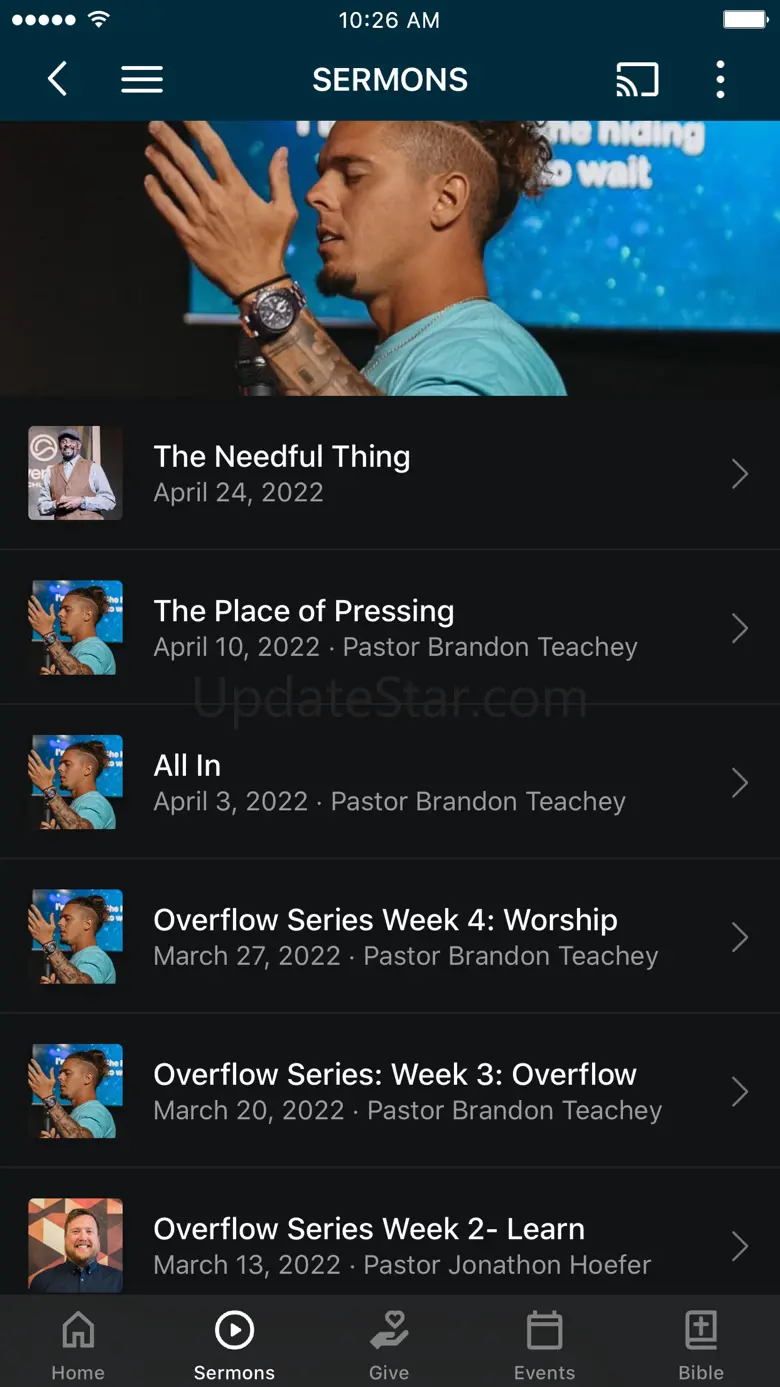This screenshot has width=780, height=1387.
Task: Switch to the Home tab
Action: tap(78, 1345)
